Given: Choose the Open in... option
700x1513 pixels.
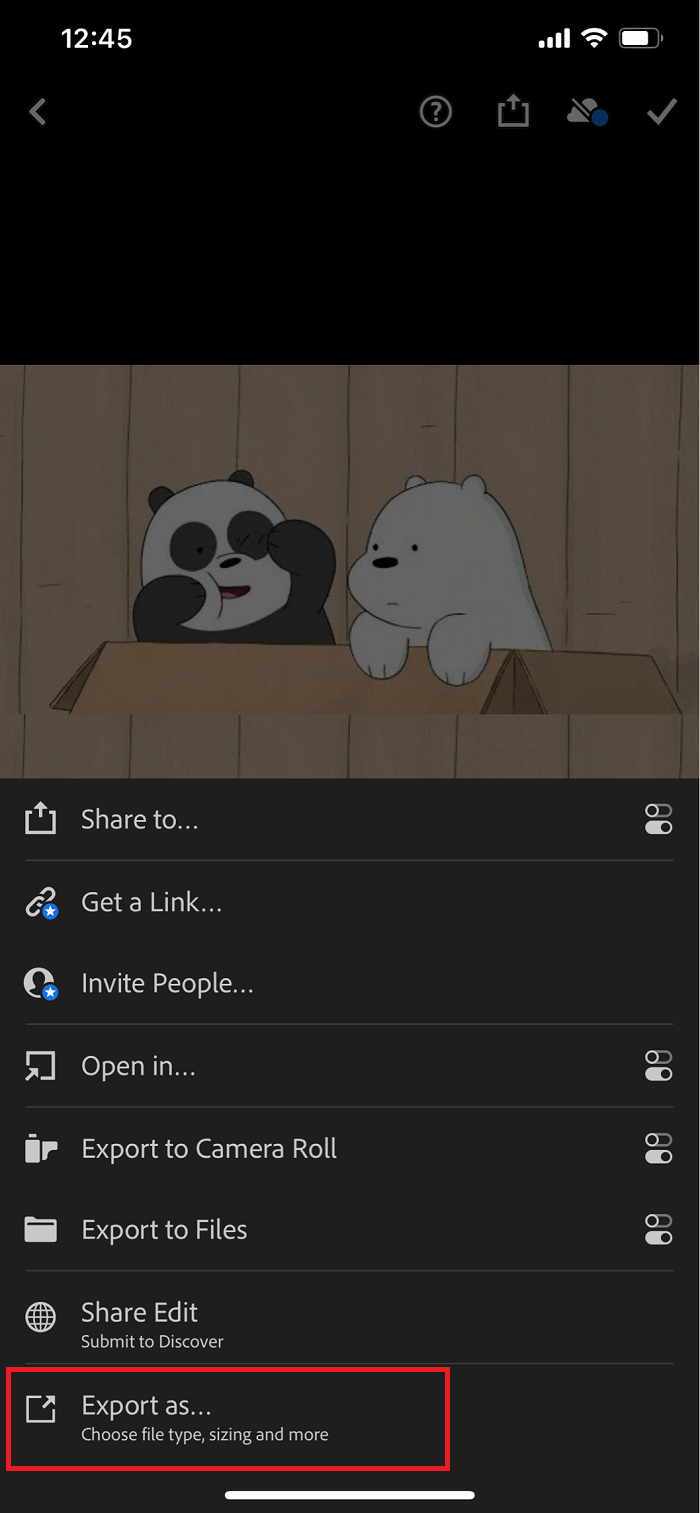Looking at the screenshot, I should [138, 1066].
